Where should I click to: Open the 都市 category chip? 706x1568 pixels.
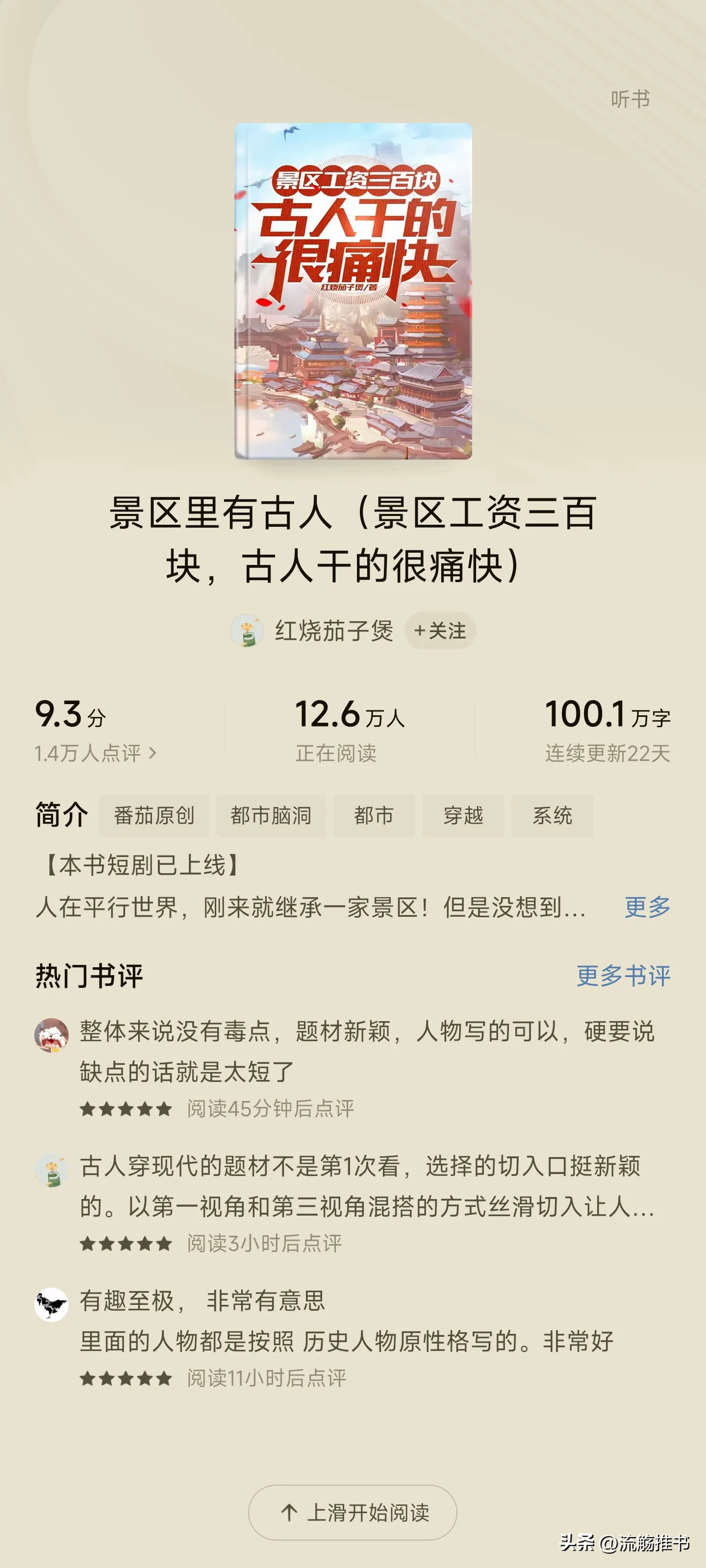click(374, 816)
